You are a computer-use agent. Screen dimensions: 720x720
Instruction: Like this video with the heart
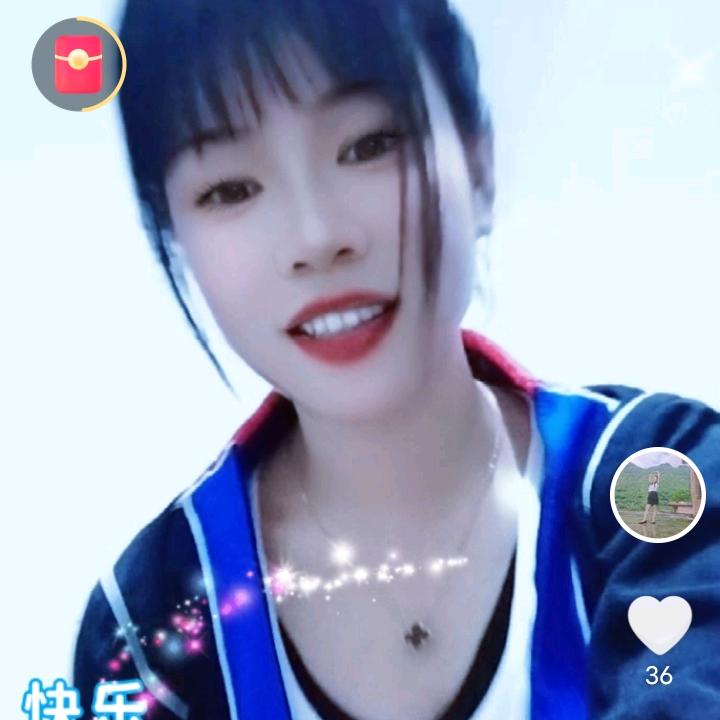(659, 624)
